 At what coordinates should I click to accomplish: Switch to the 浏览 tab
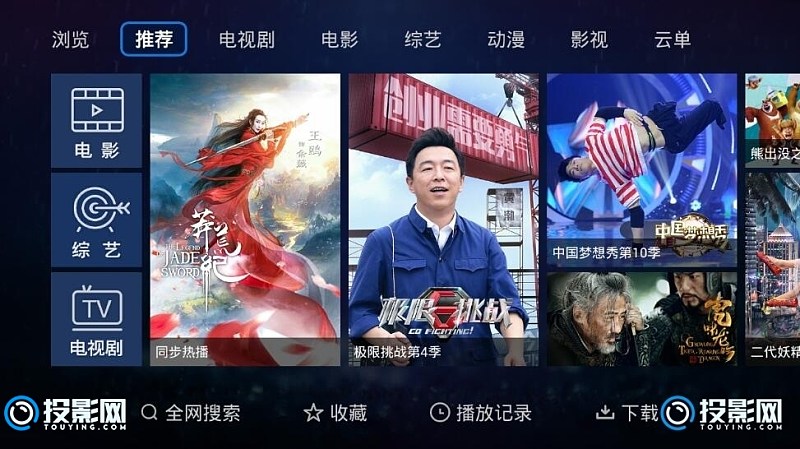click(x=71, y=40)
